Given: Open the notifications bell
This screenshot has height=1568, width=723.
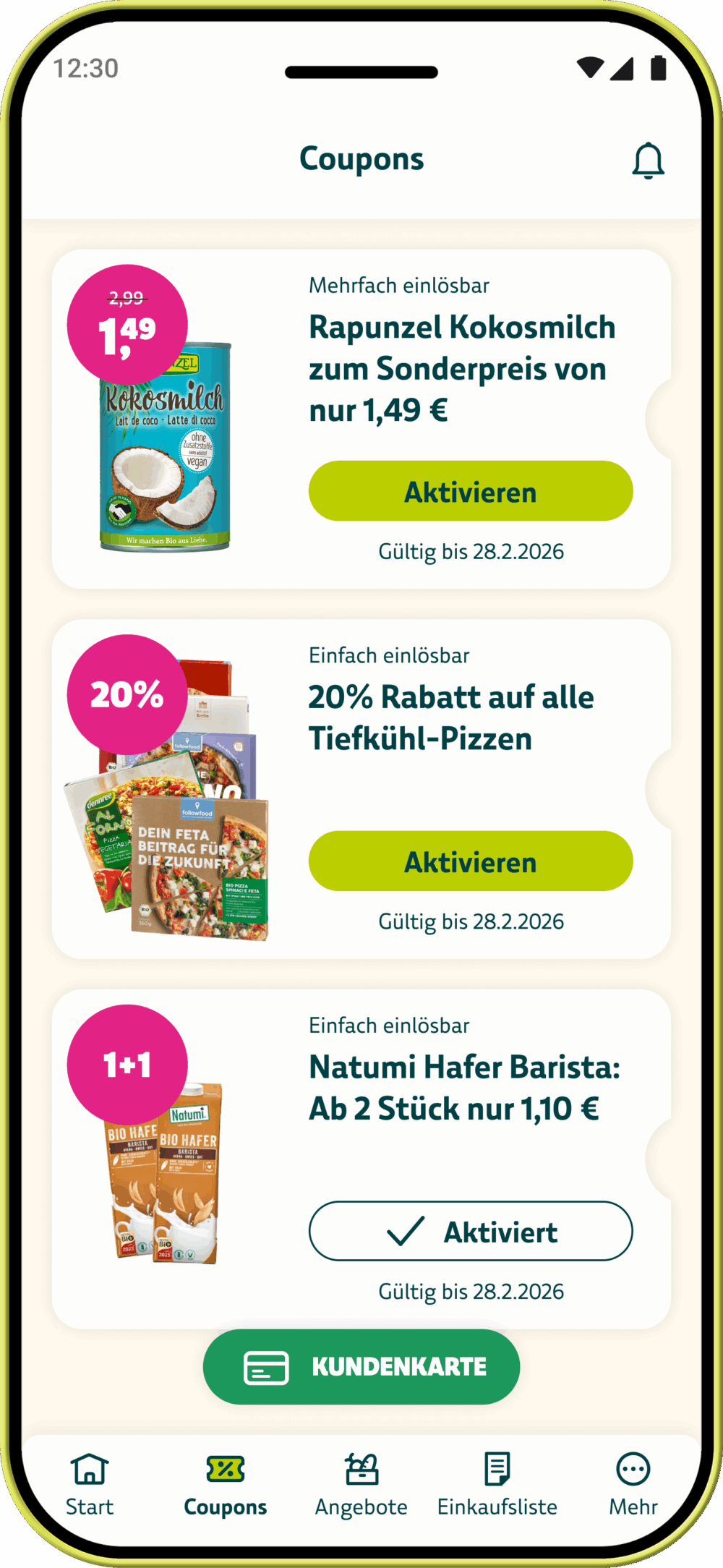Looking at the screenshot, I should click(648, 160).
